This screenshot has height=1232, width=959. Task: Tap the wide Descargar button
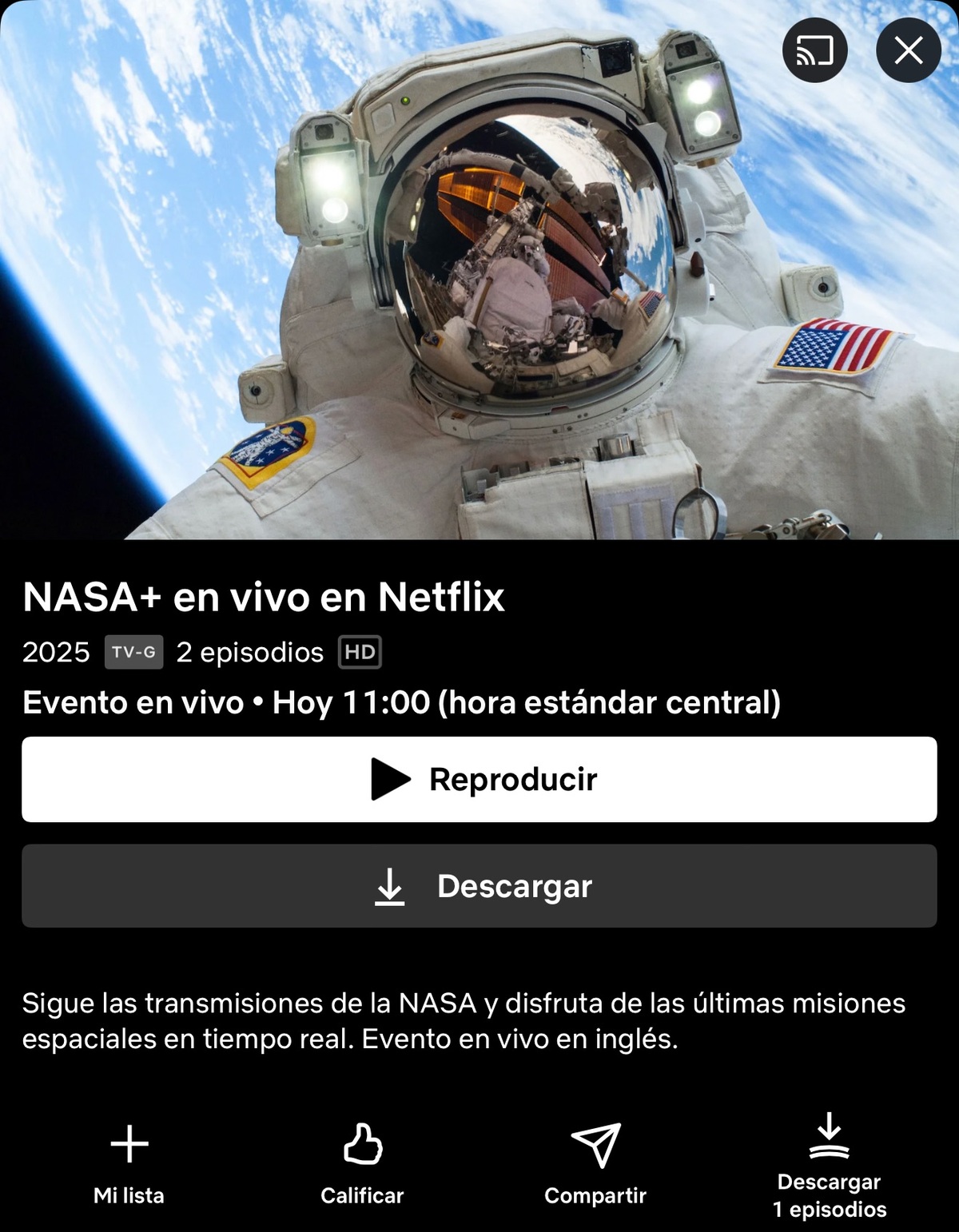(479, 885)
